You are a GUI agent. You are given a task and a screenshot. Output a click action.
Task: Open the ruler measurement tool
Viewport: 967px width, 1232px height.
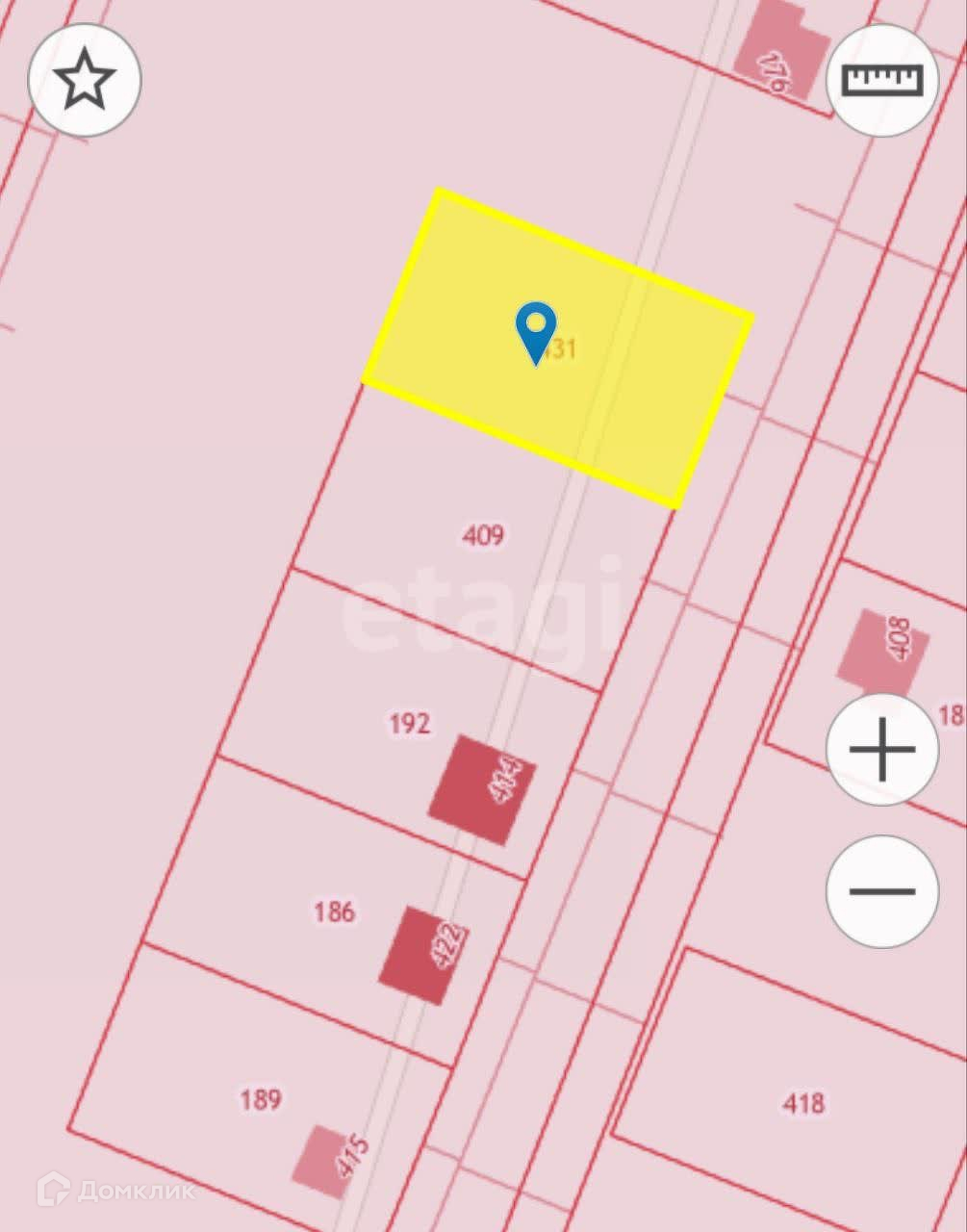(x=882, y=81)
